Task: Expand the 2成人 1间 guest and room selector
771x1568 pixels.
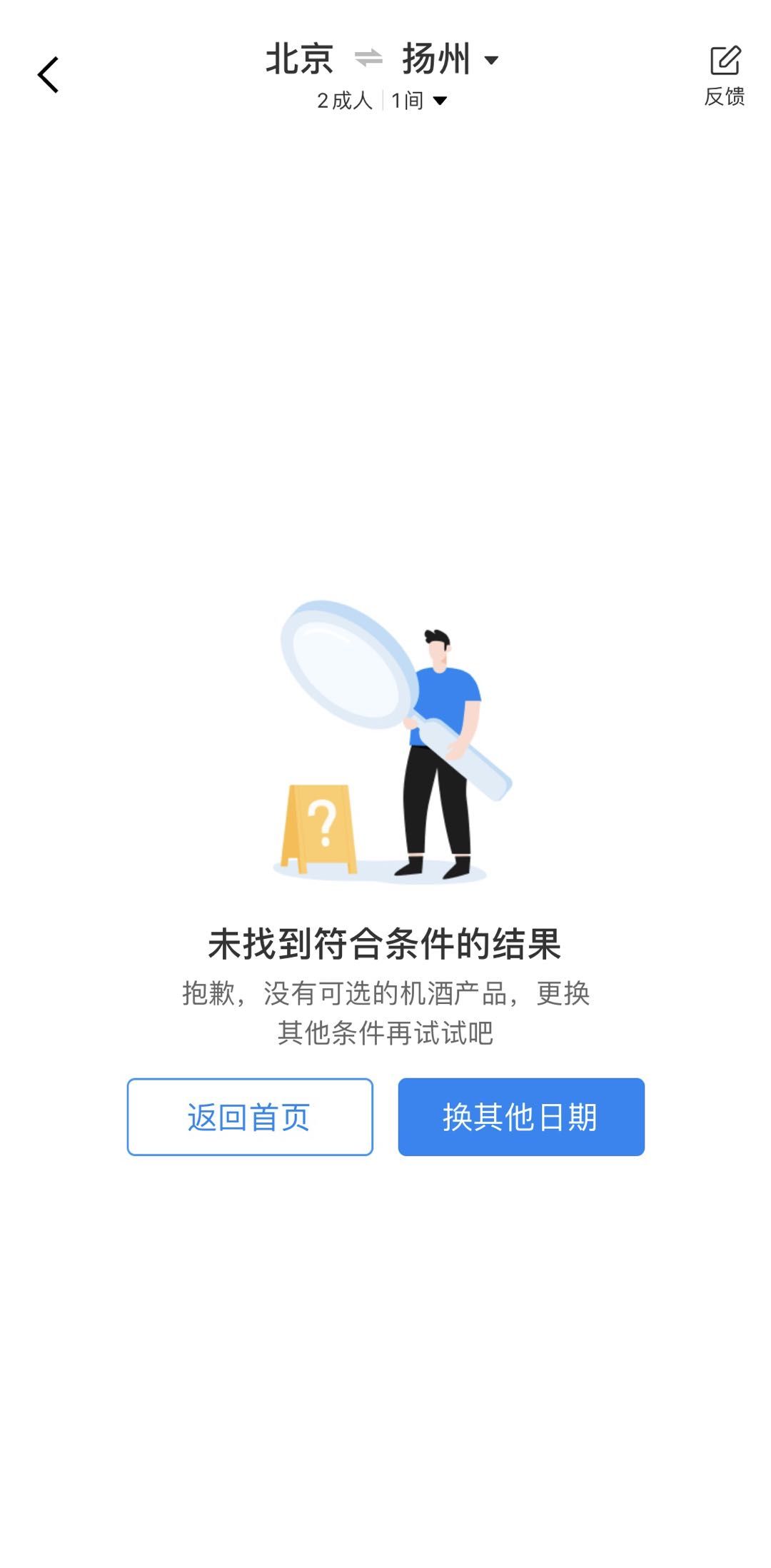Action: click(x=382, y=101)
